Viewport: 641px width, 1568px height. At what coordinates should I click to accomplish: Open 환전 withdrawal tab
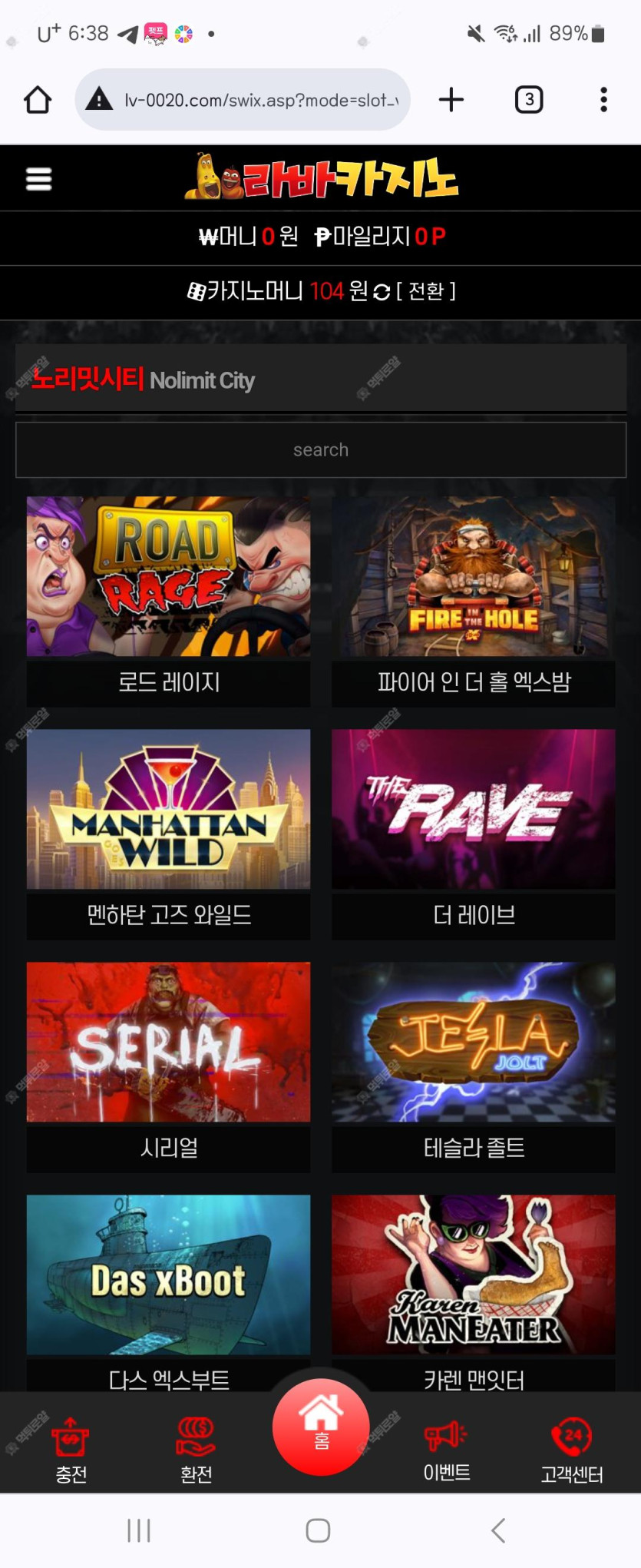point(196,1449)
